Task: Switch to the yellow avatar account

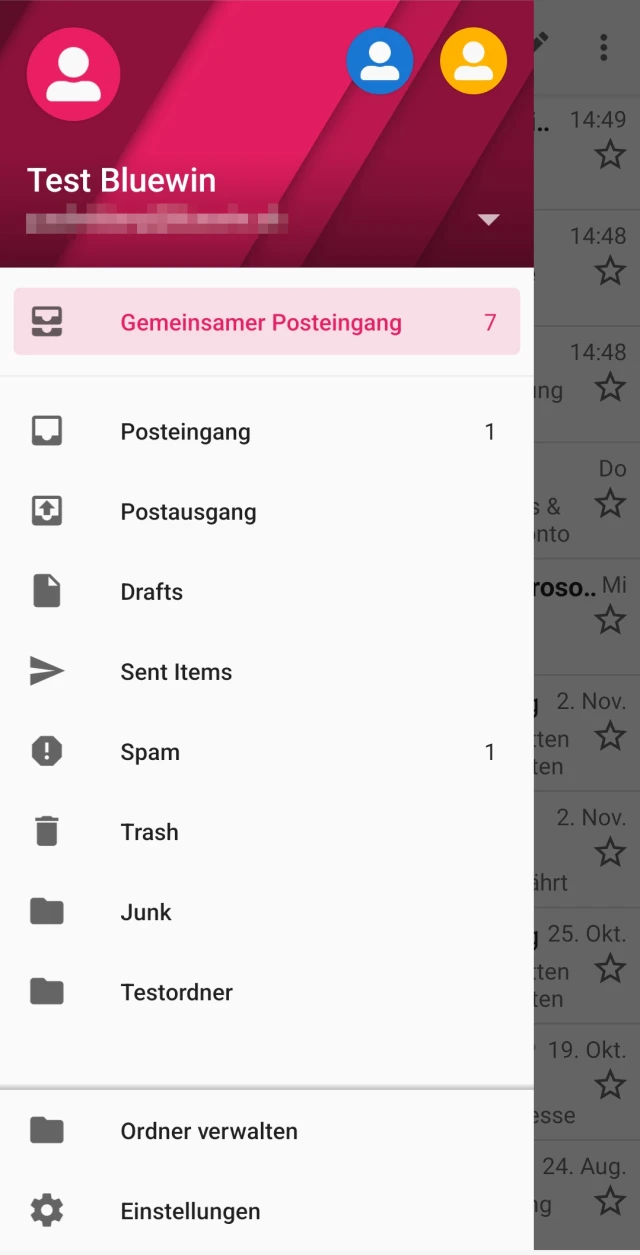Action: (473, 61)
